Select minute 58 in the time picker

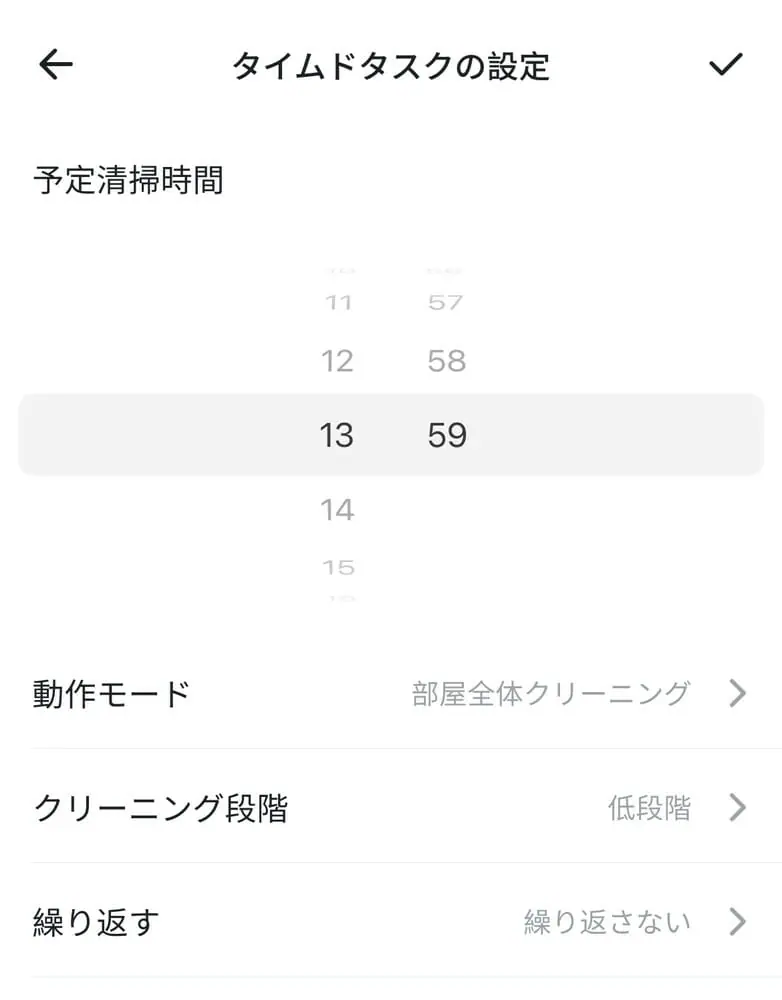446,361
